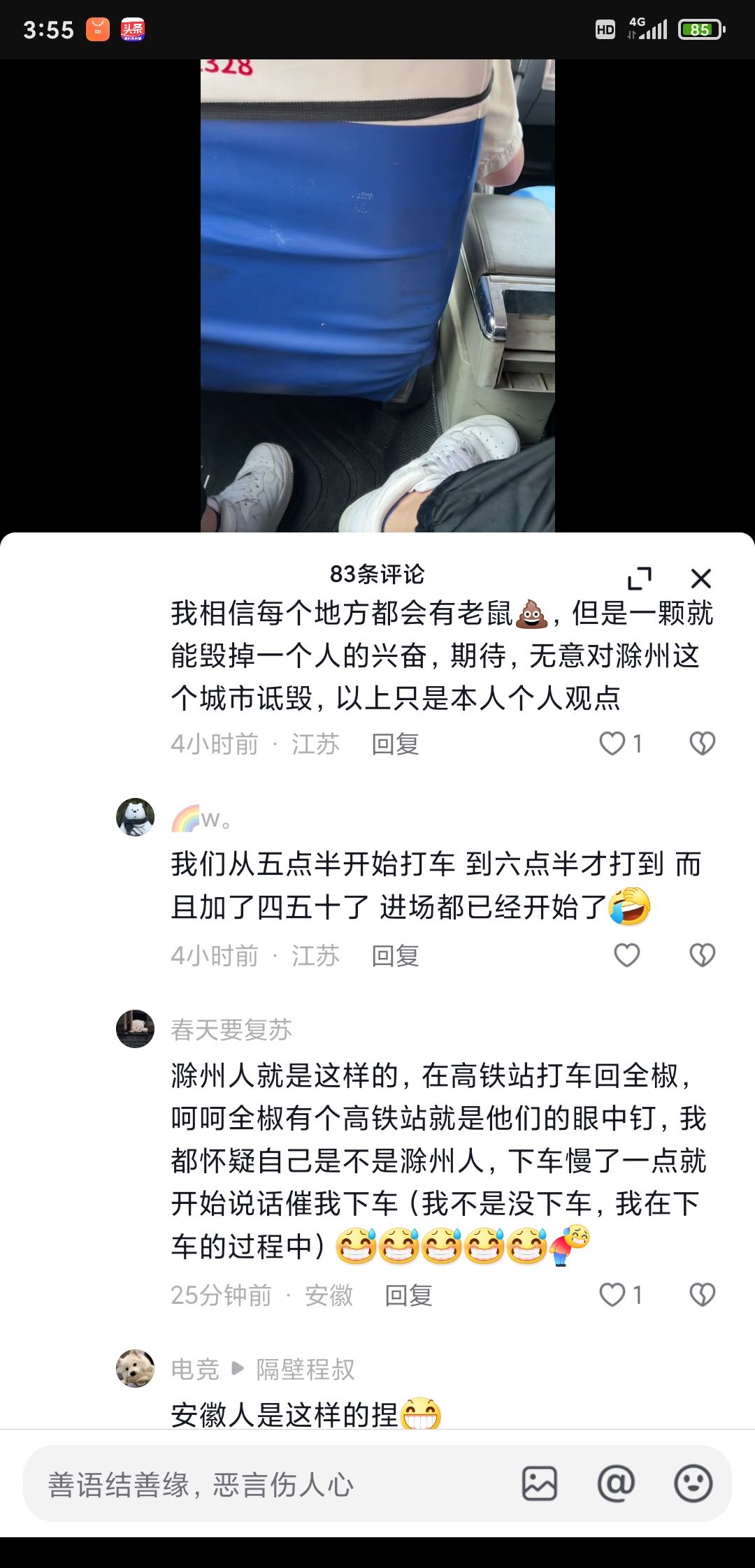
Task: Open the emoji picker
Action: pos(693,1483)
